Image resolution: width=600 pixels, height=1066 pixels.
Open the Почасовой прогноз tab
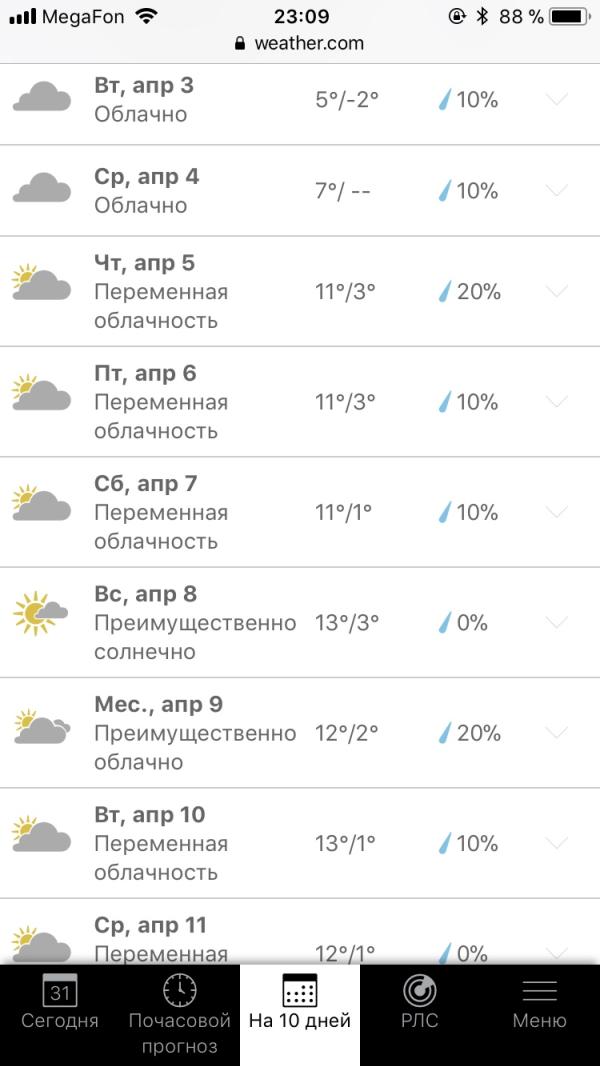(x=180, y=1014)
